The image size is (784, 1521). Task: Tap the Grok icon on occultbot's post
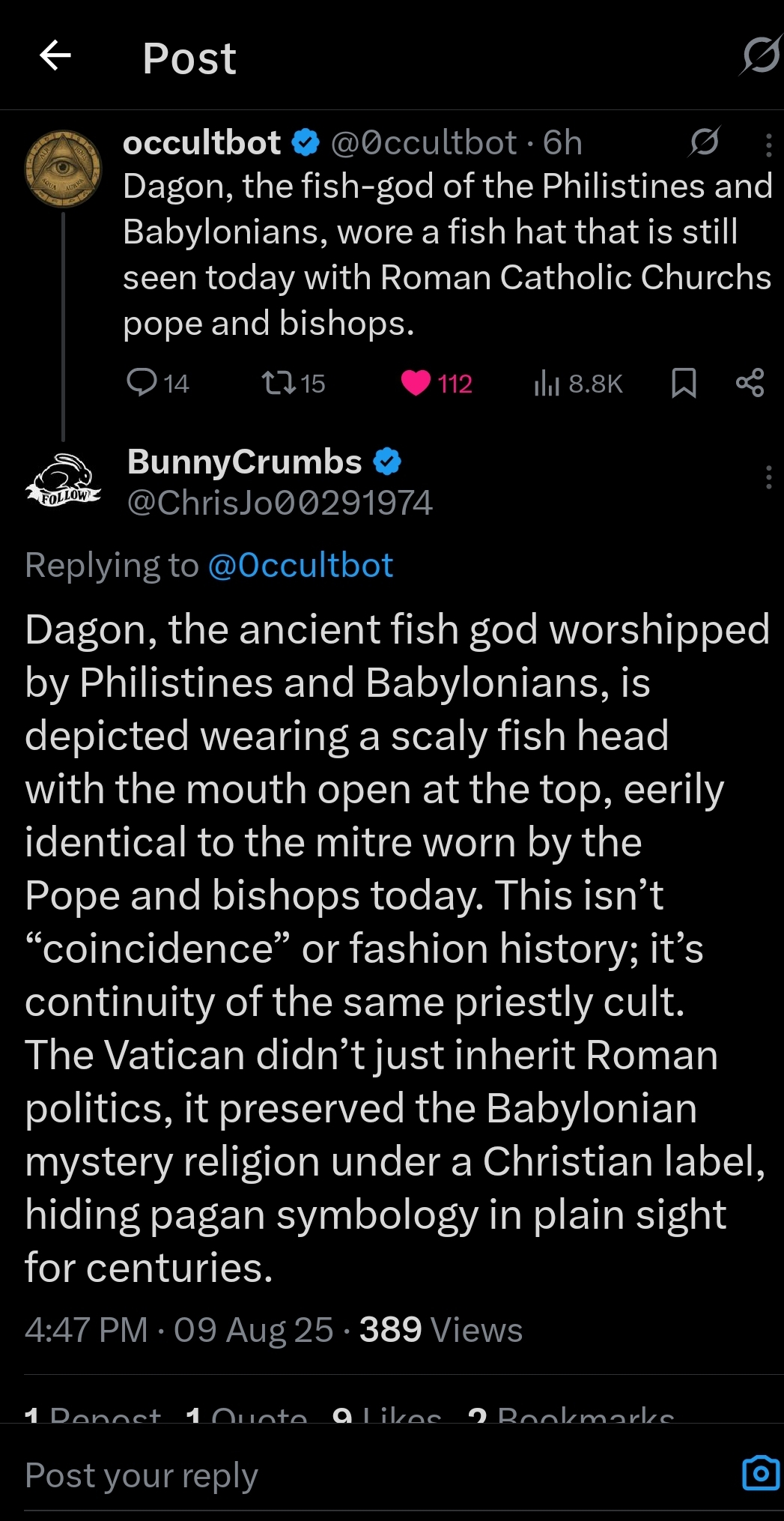(x=705, y=141)
